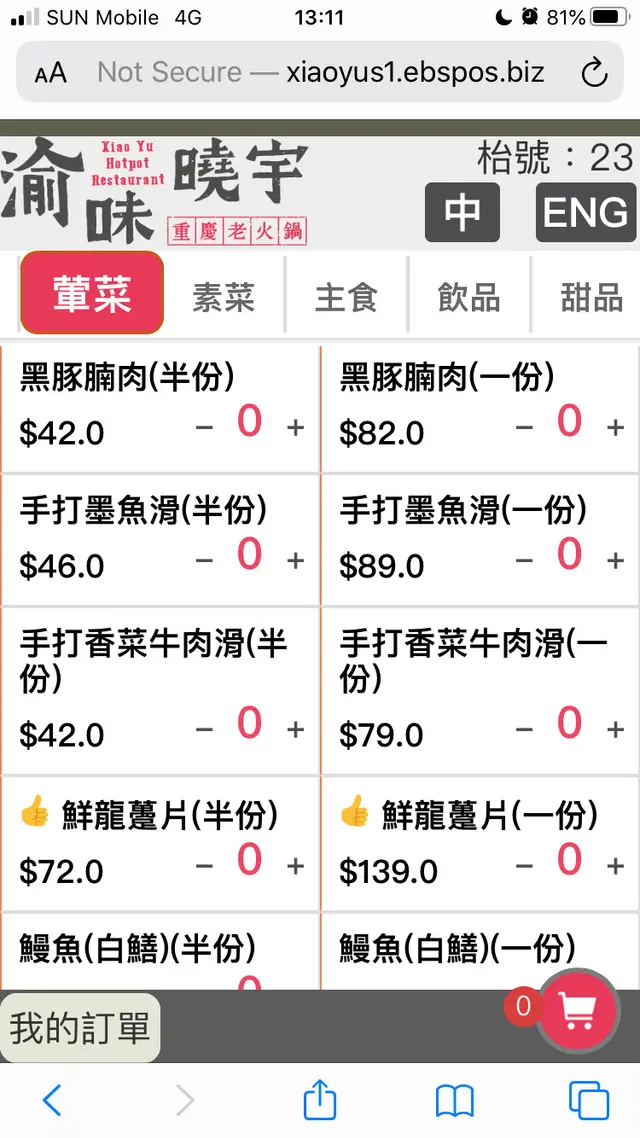Add one 鮮龍躉片(半份) to order
Image resolution: width=640 pixels, height=1138 pixels.
296,866
